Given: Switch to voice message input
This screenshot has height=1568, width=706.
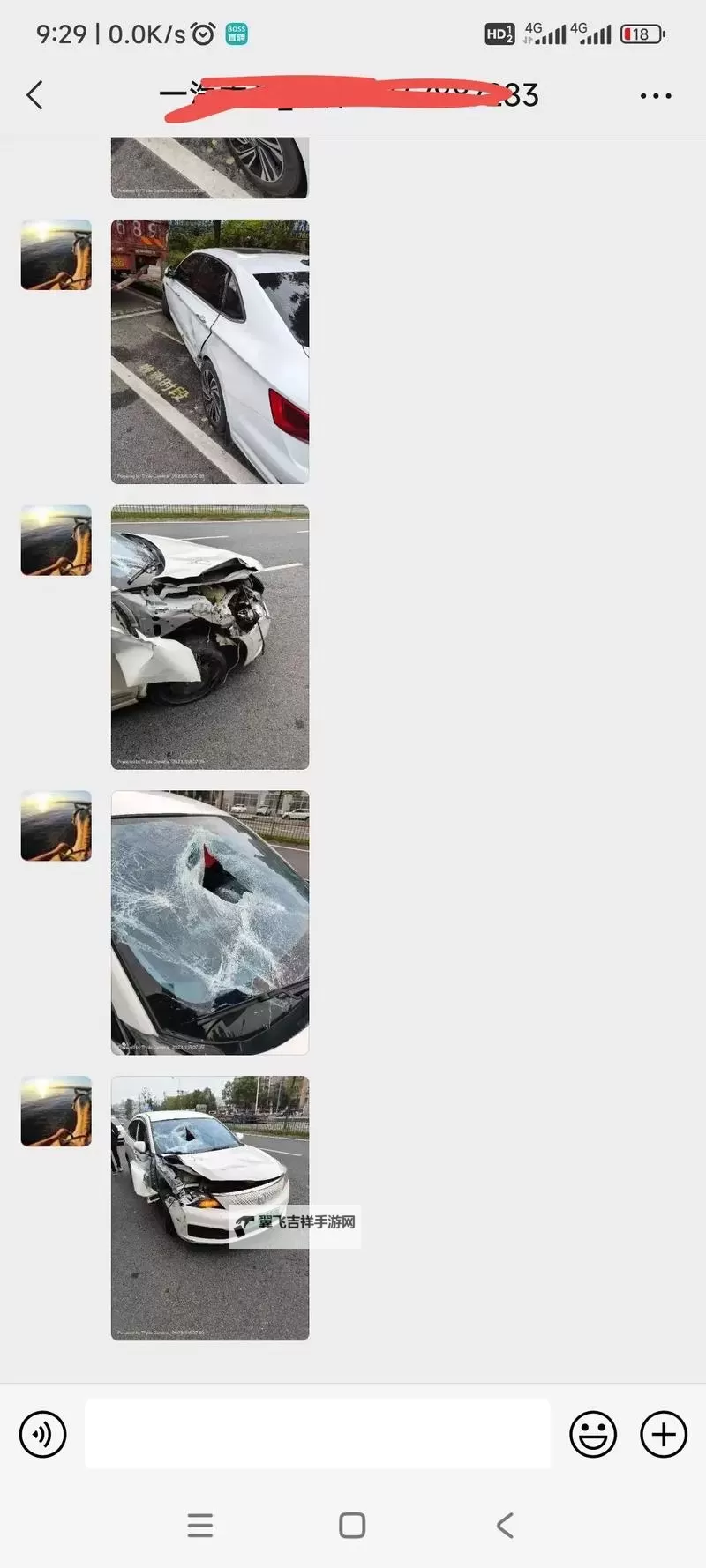Looking at the screenshot, I should (x=42, y=1434).
